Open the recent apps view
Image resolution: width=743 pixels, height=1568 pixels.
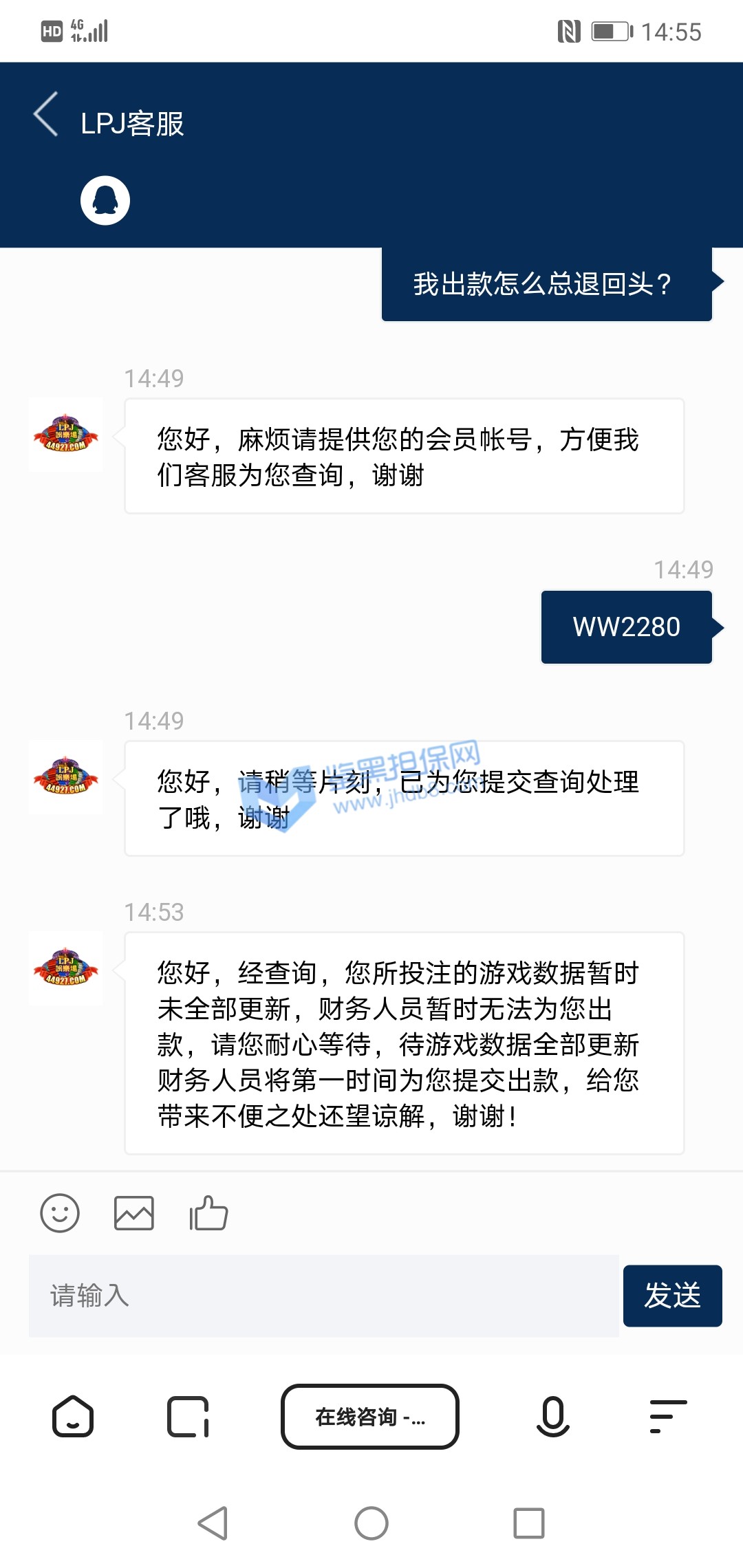click(529, 1523)
